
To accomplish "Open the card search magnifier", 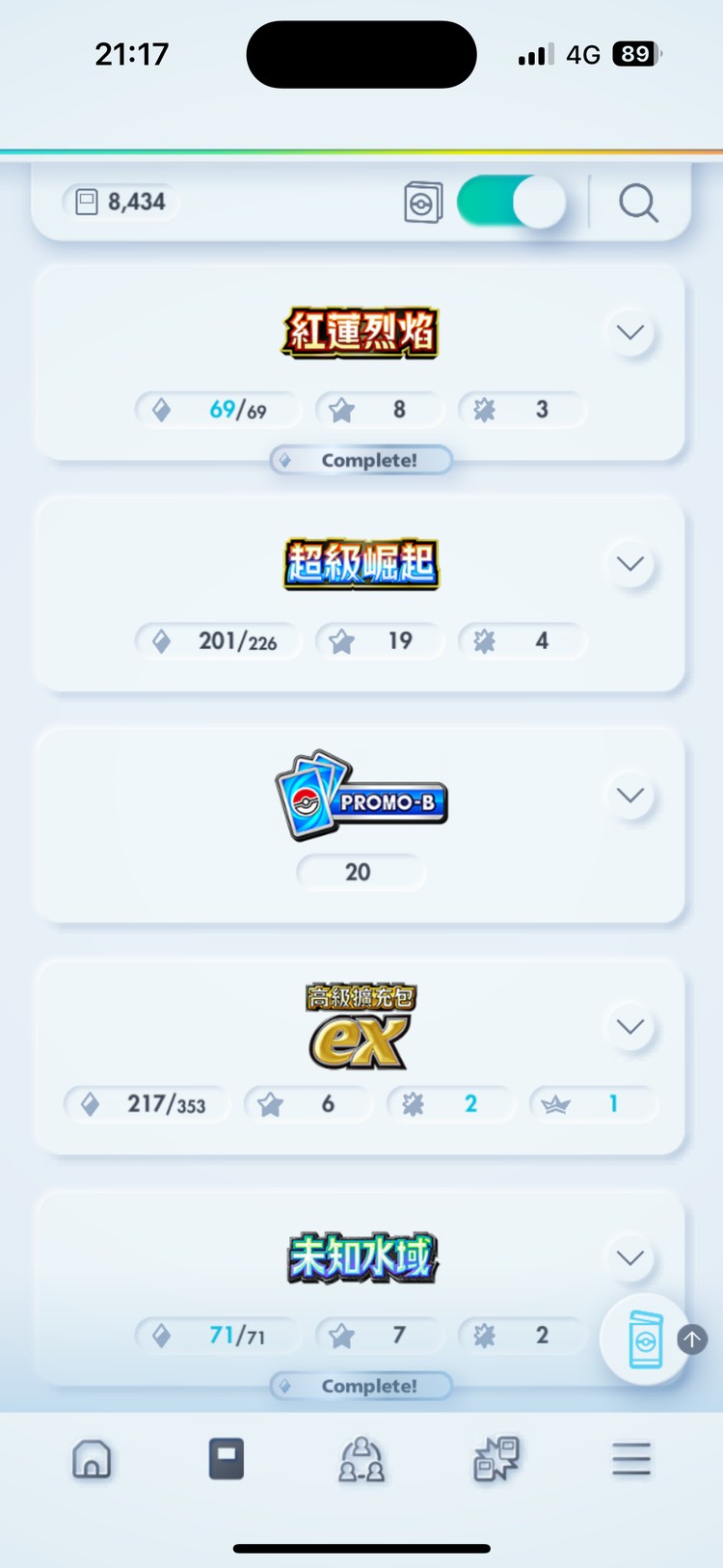I will (638, 203).
